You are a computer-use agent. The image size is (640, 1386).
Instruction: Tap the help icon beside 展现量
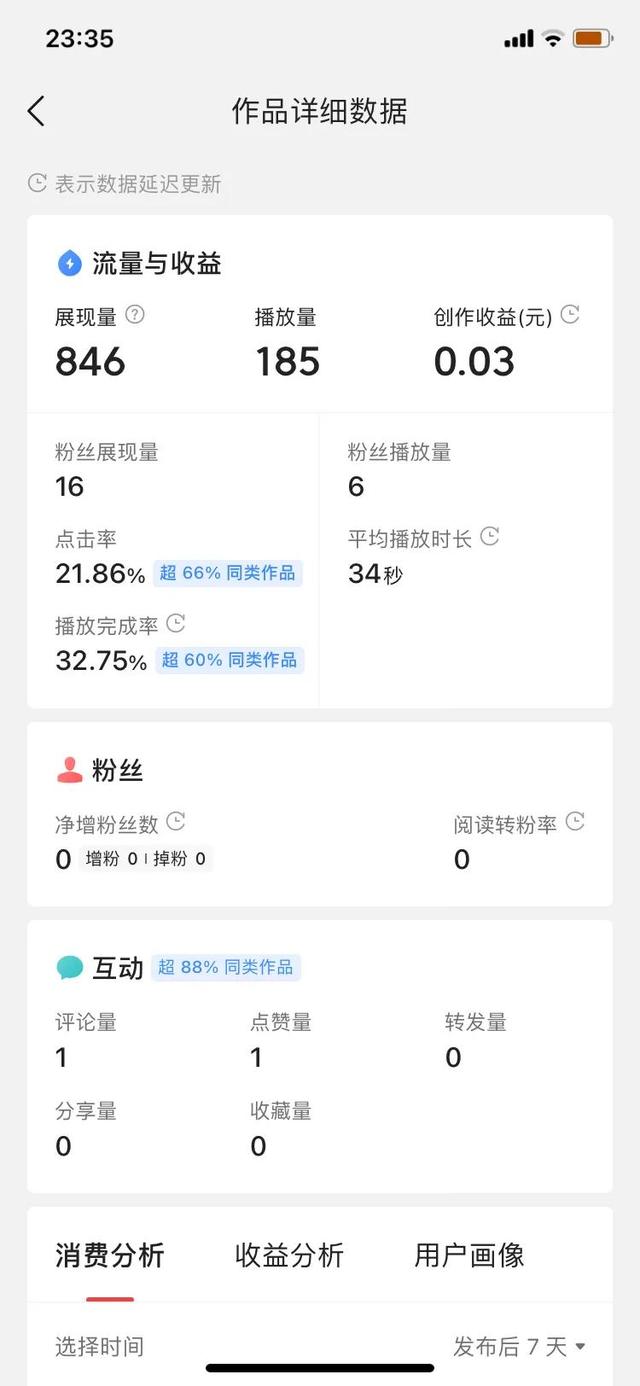[135, 315]
